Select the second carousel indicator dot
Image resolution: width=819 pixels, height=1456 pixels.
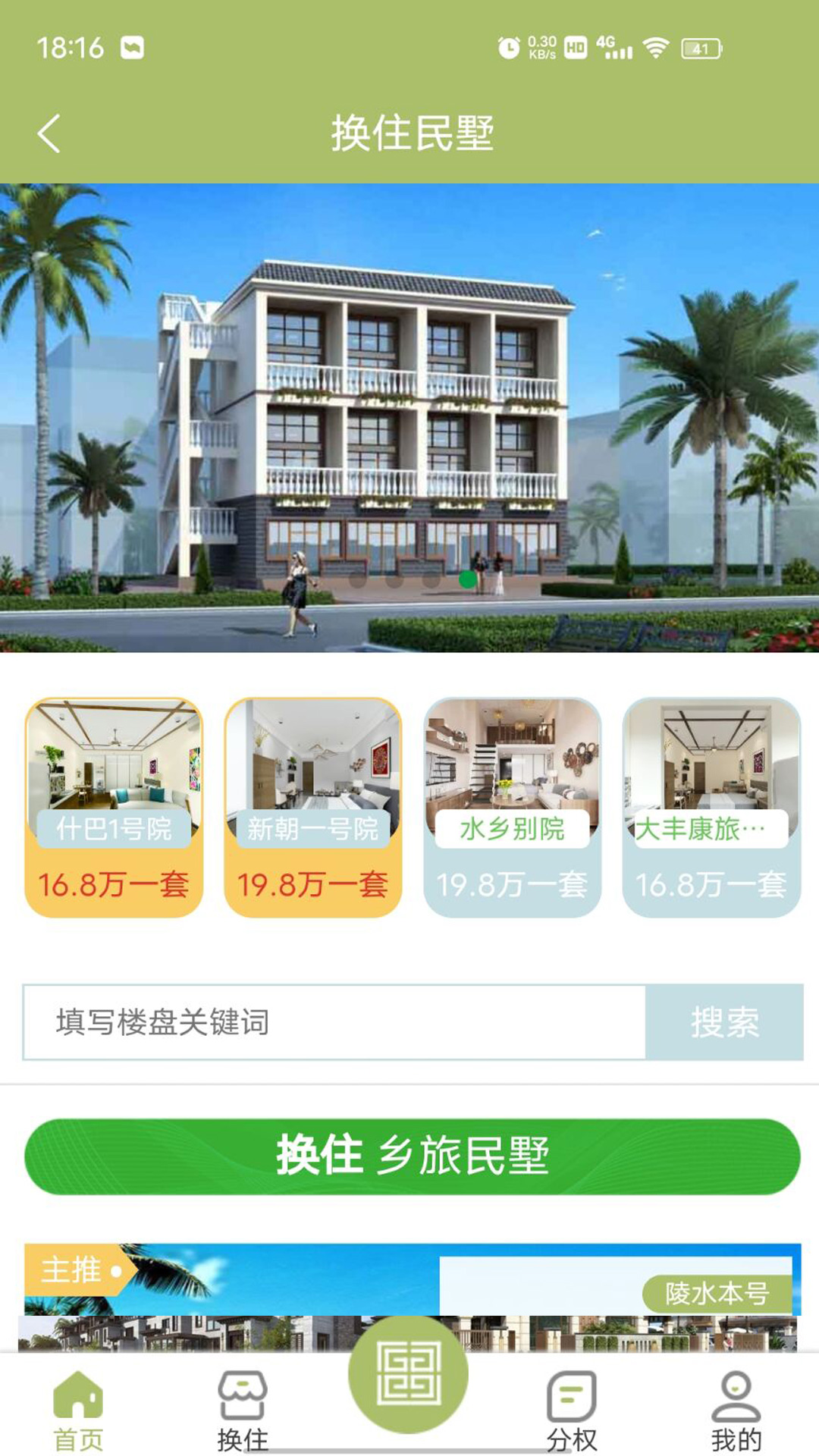click(392, 579)
